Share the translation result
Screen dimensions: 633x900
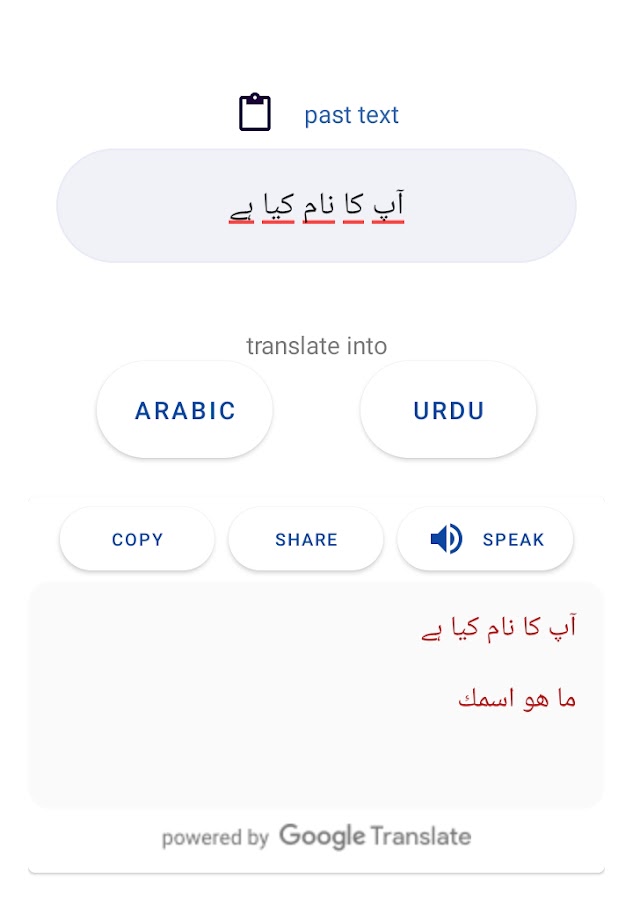click(306, 539)
